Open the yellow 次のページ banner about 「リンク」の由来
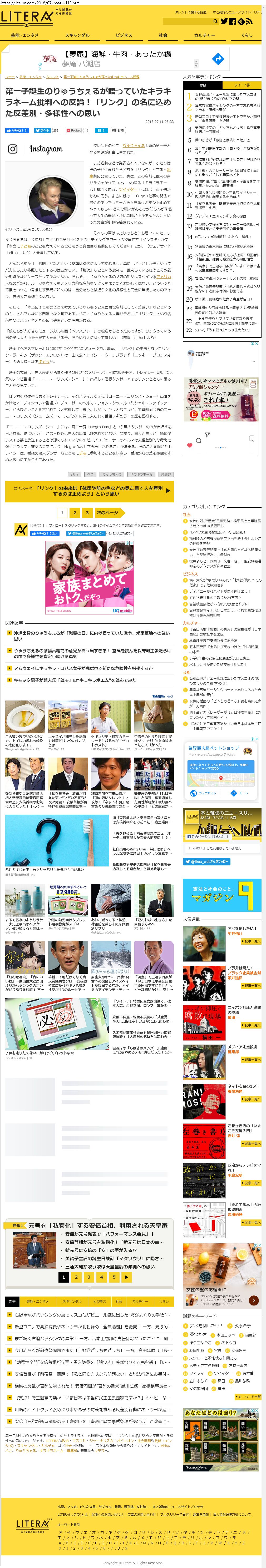 (89, 490)
